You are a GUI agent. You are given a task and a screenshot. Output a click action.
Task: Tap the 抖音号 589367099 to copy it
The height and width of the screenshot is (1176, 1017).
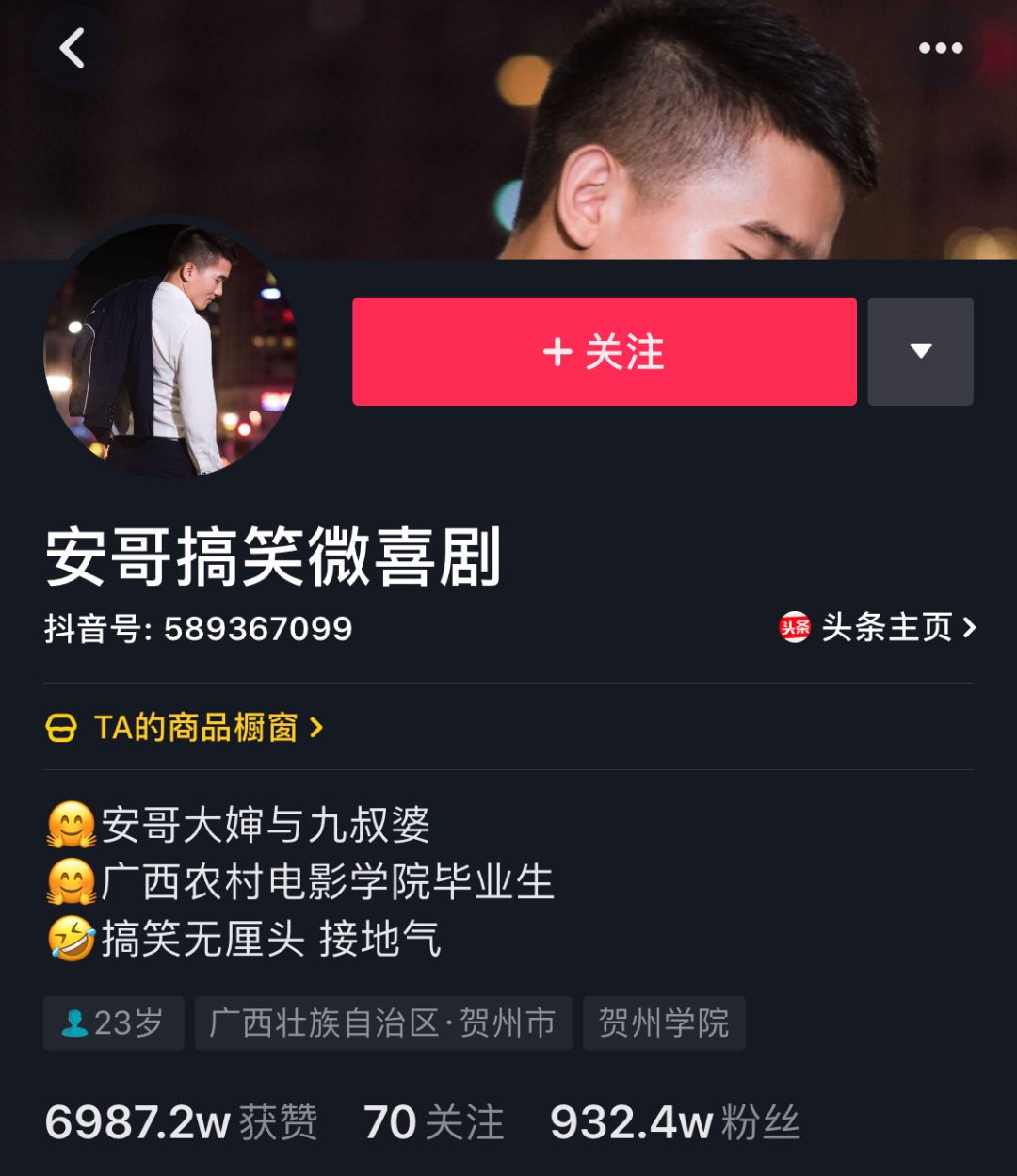198,628
